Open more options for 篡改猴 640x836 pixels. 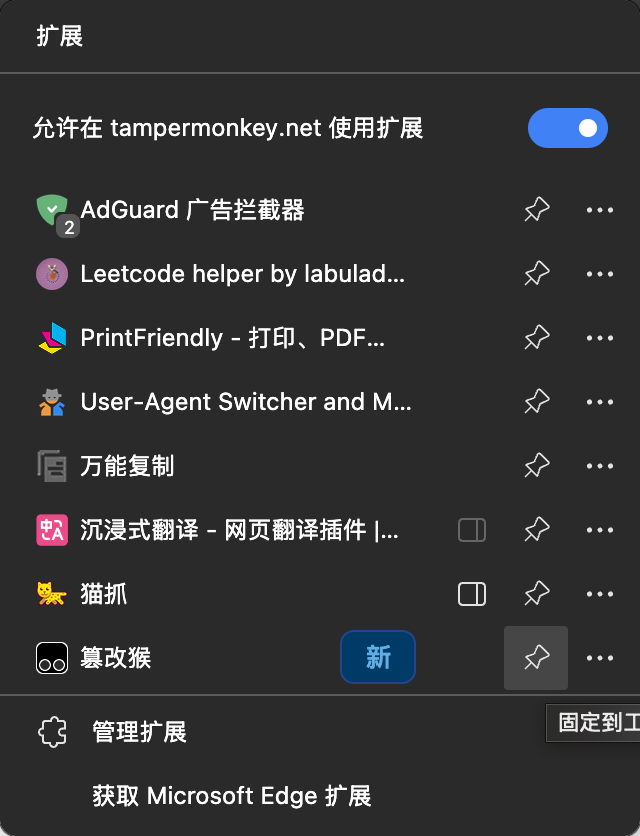(x=599, y=658)
